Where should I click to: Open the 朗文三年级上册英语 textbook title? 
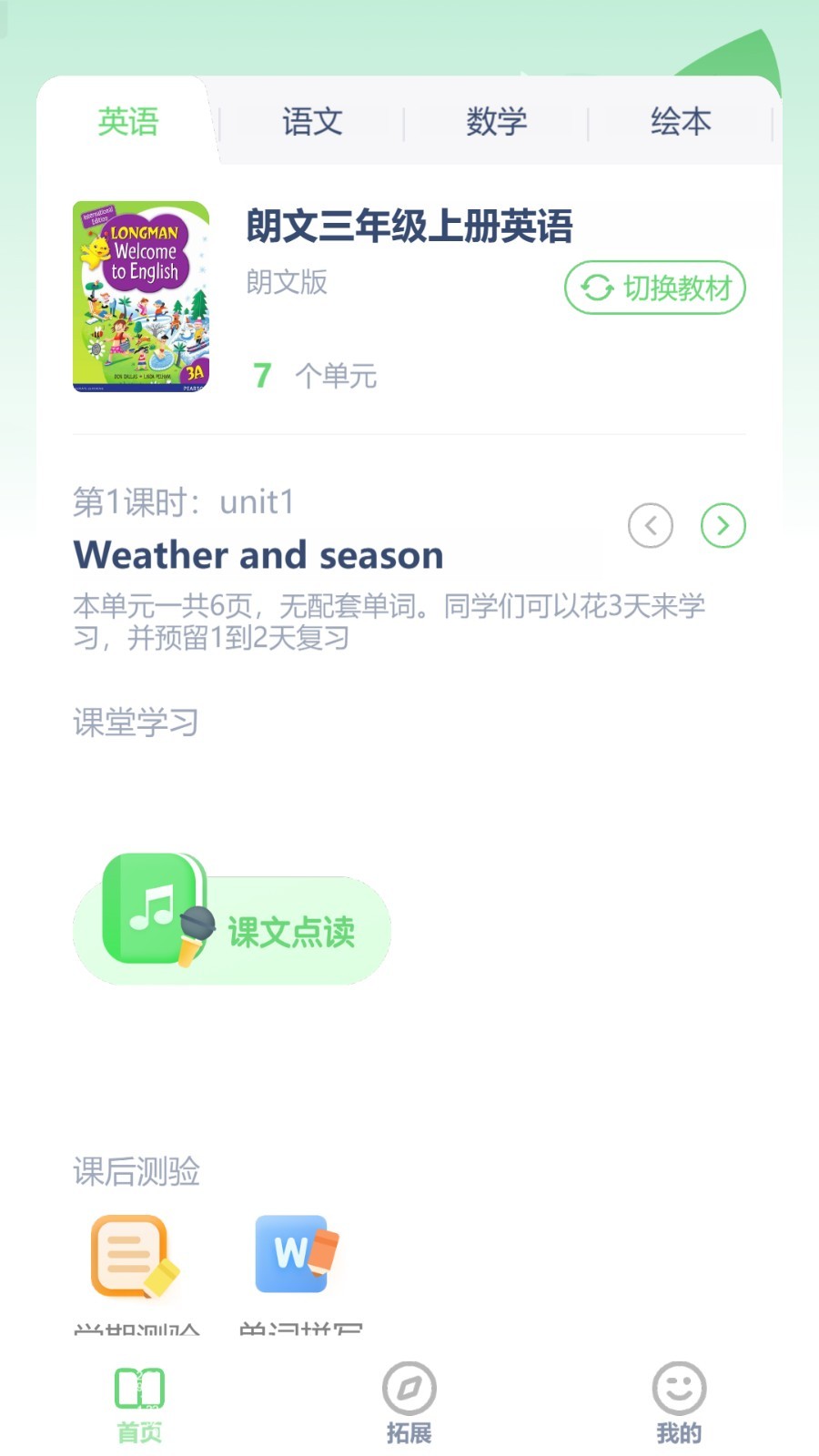coord(409,229)
